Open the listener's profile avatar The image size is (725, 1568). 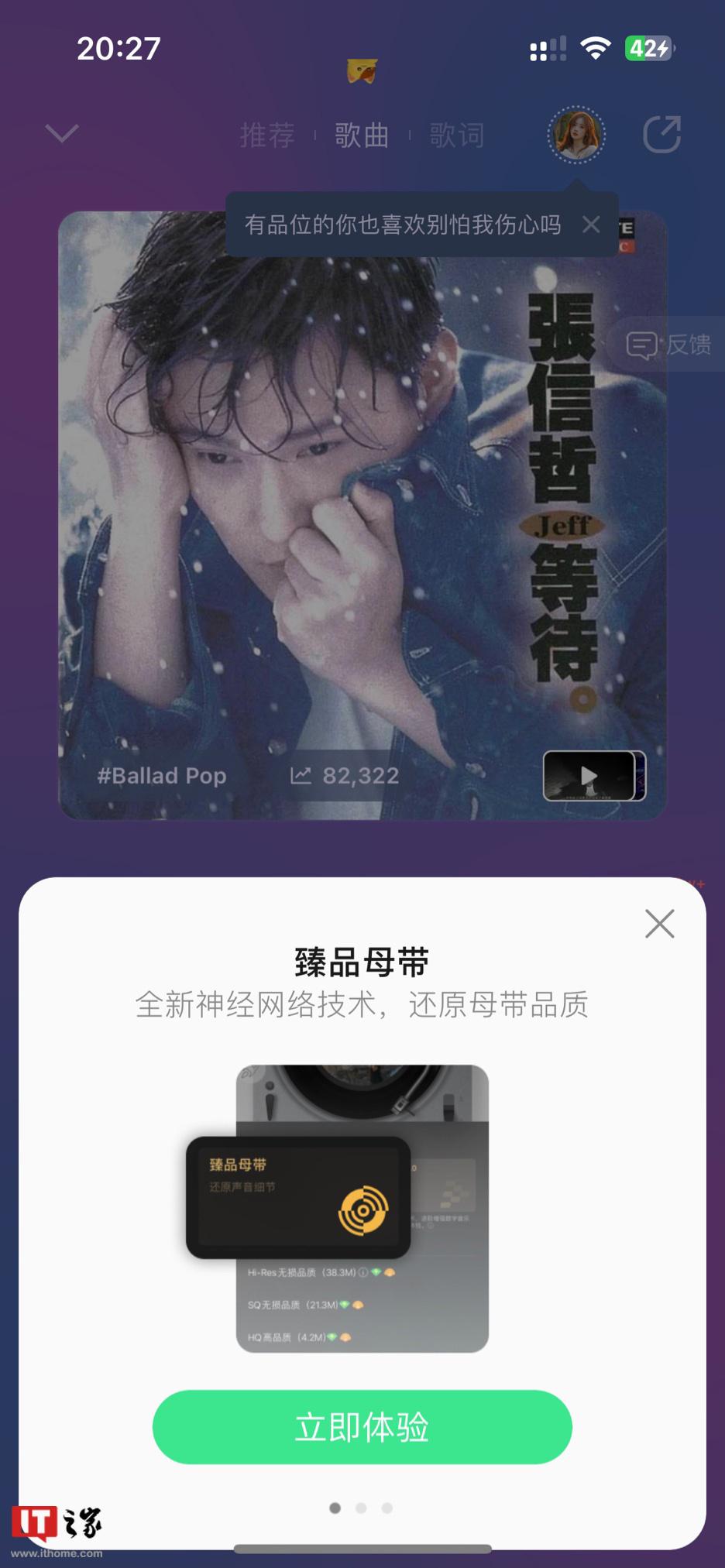[576, 136]
